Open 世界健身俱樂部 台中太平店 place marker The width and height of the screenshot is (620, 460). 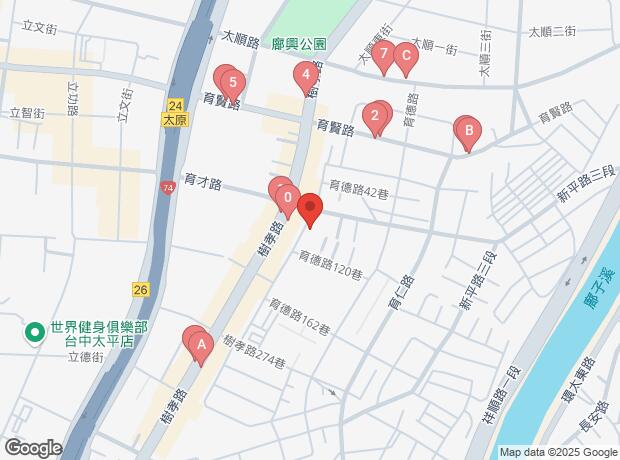pos(35,330)
